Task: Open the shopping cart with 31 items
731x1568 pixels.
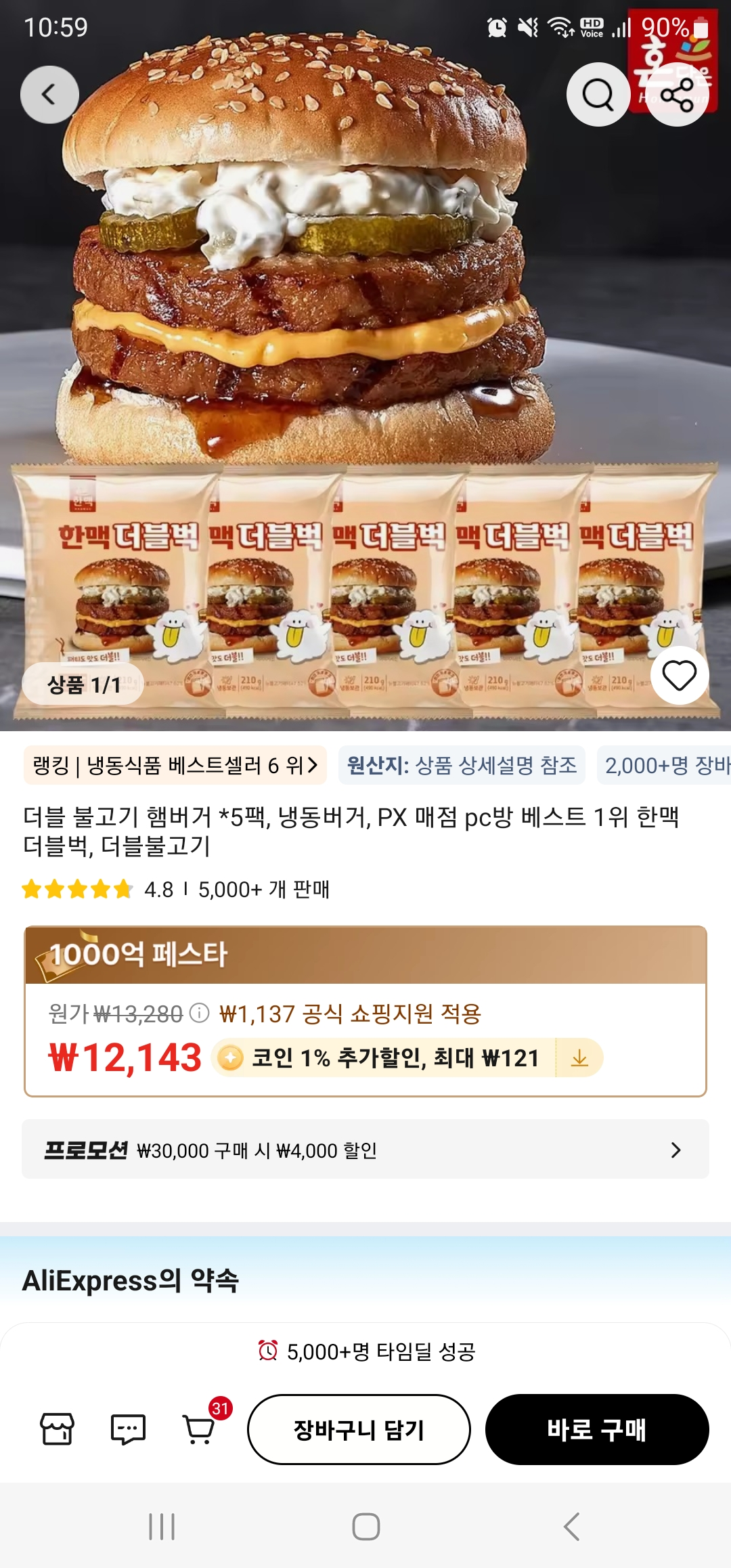Action: tap(200, 1429)
